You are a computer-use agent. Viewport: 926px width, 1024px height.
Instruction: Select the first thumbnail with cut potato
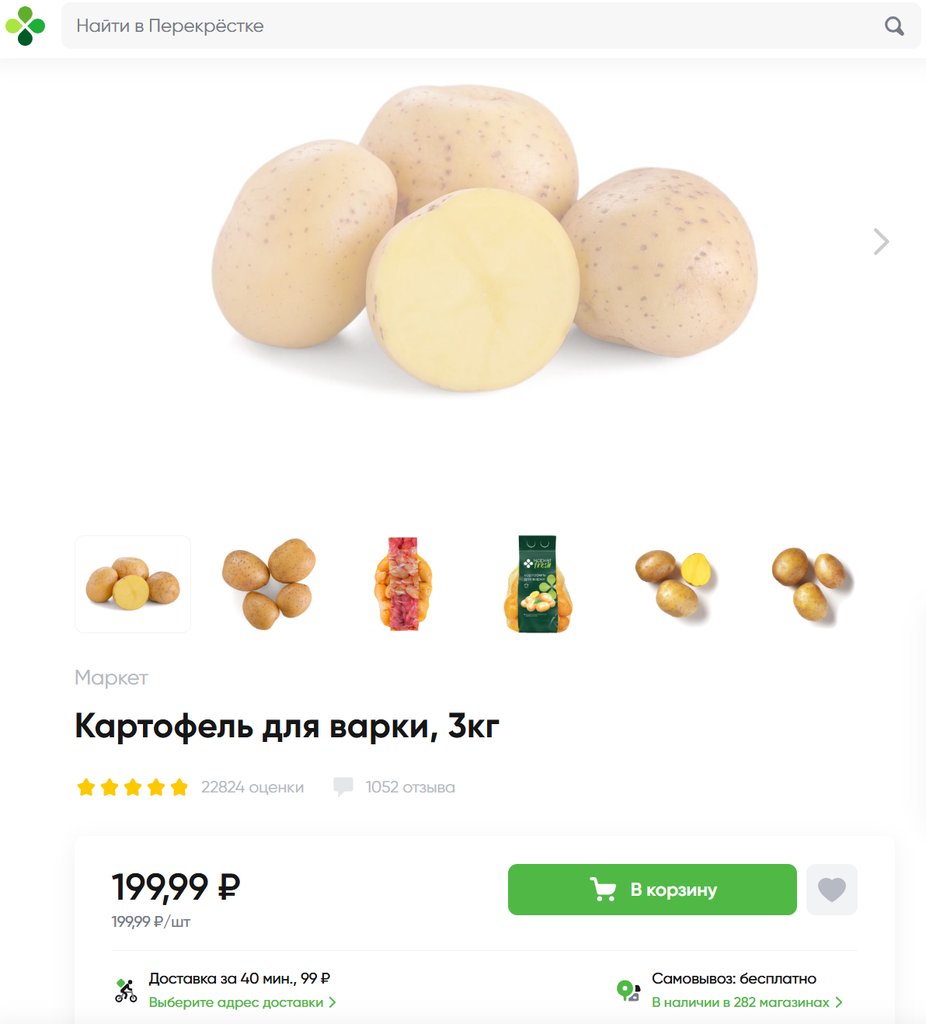click(133, 584)
